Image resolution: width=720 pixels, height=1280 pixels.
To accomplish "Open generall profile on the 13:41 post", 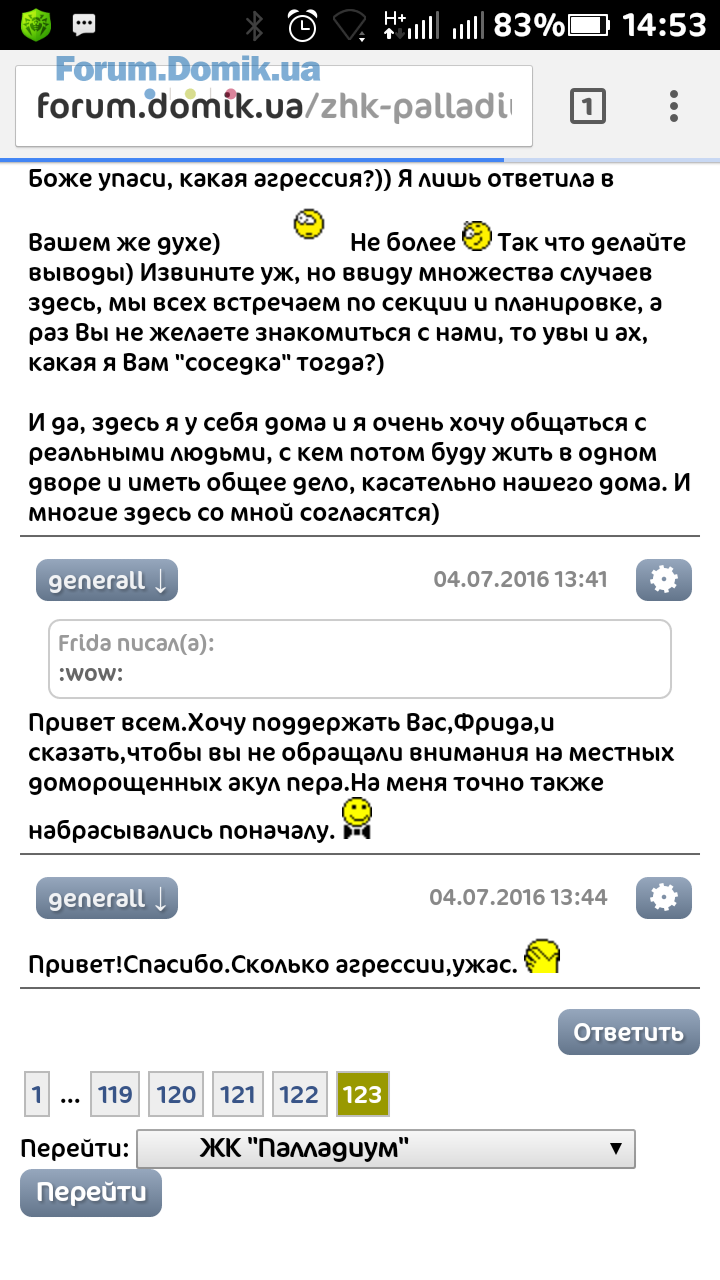I will (x=107, y=580).
